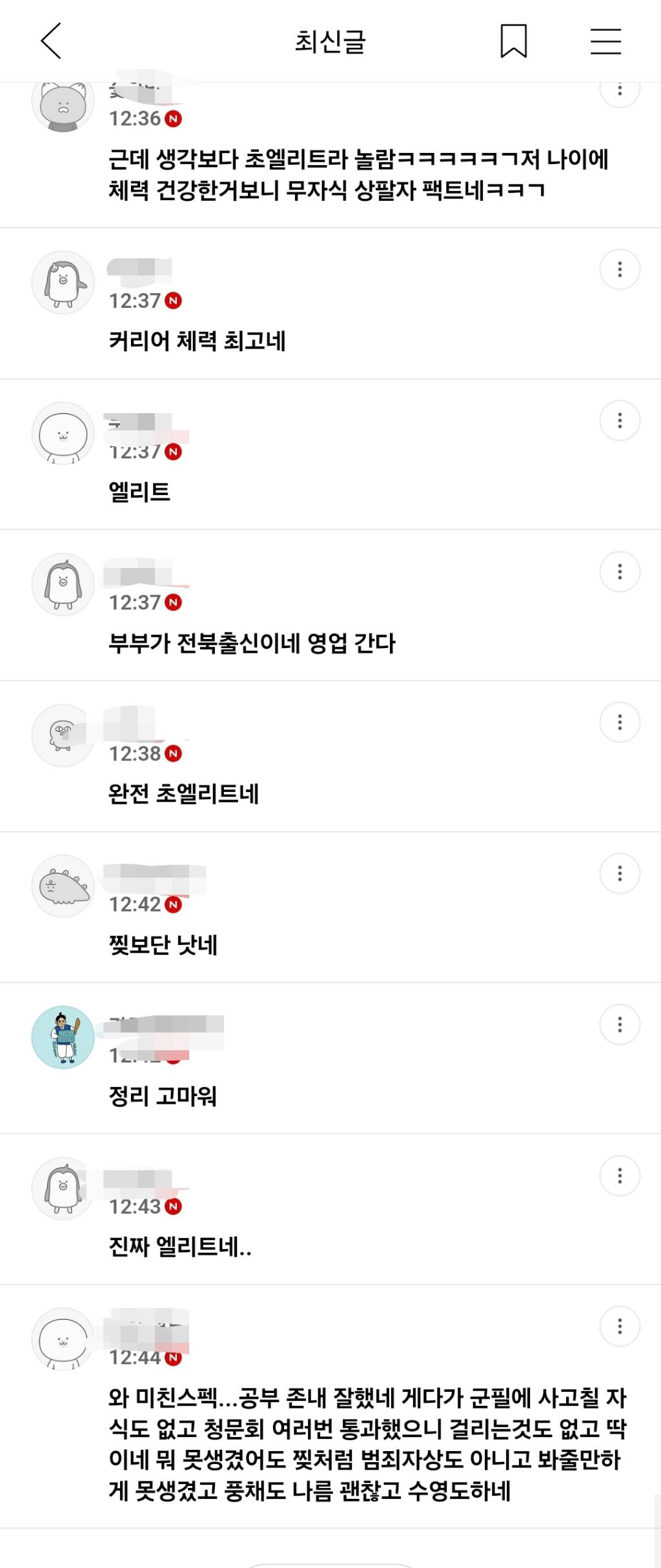
Task: Tap the penguin avatar next to 12:37
Action: click(63, 282)
